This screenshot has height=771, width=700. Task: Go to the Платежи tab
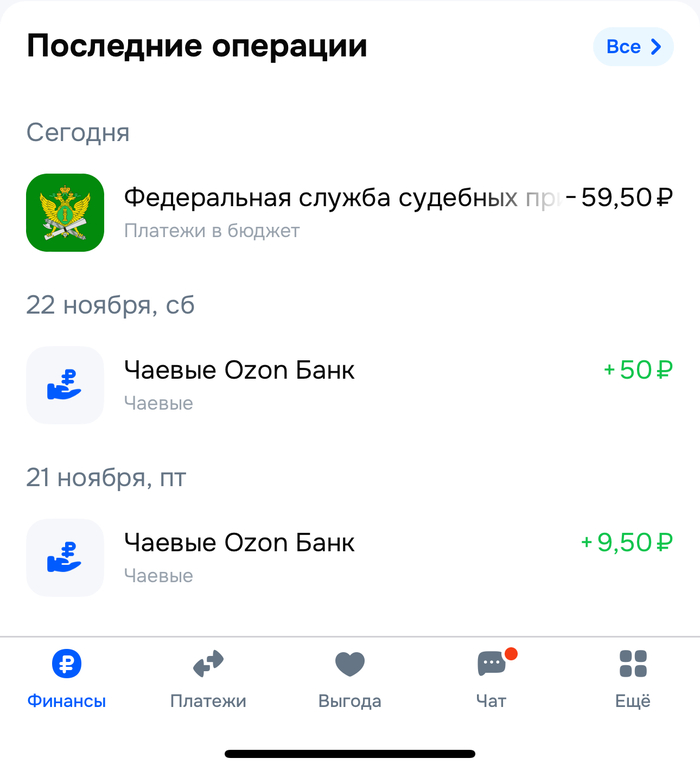tap(208, 679)
